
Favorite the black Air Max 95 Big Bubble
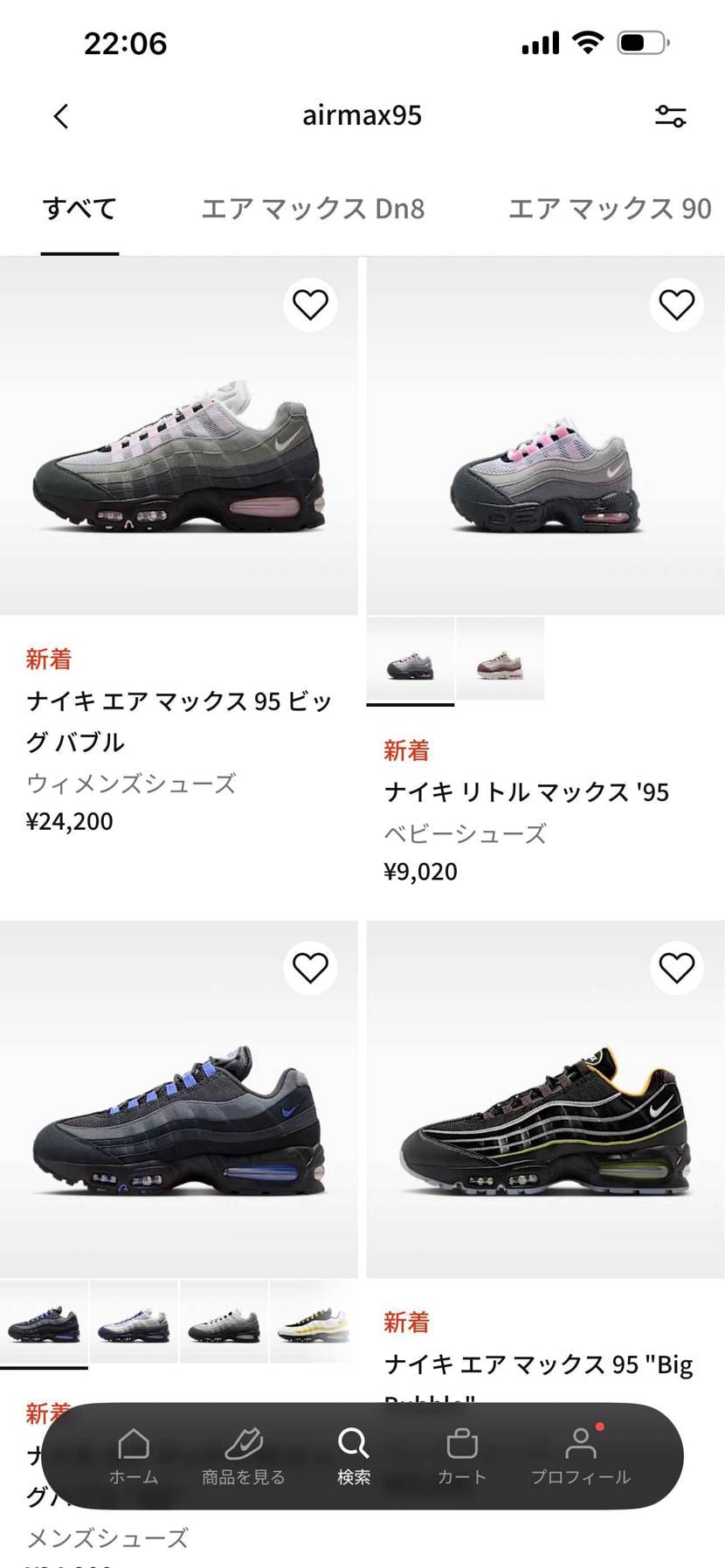point(677,968)
